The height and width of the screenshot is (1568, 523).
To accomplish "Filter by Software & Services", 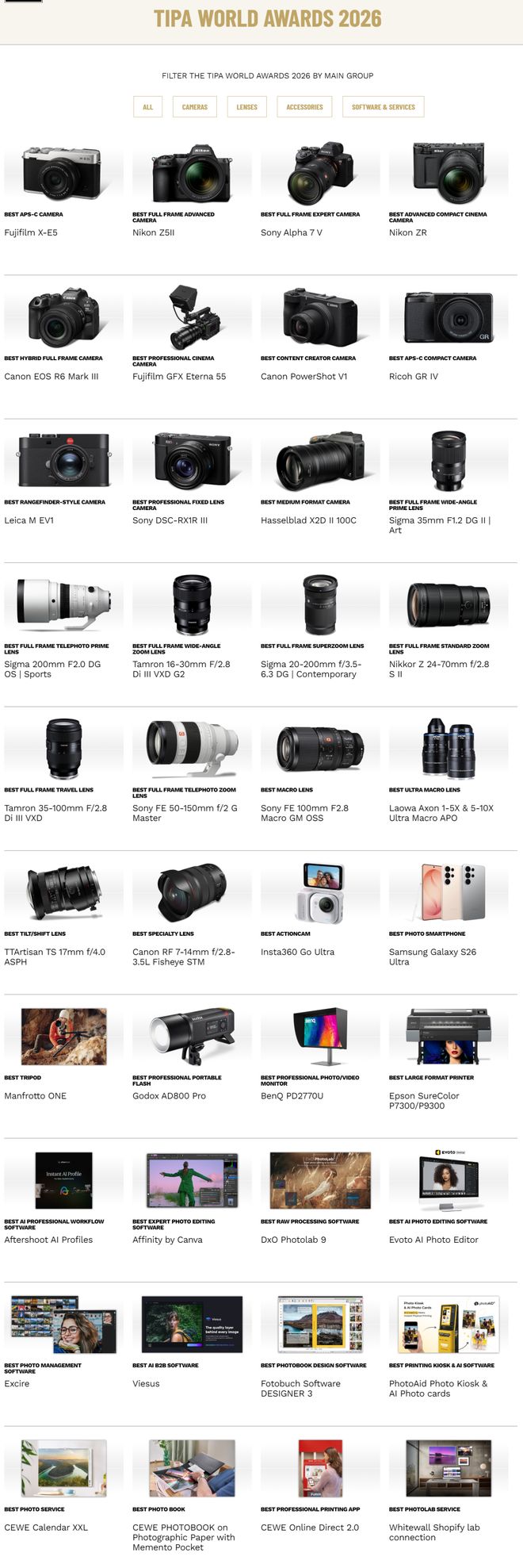I will coord(384,107).
